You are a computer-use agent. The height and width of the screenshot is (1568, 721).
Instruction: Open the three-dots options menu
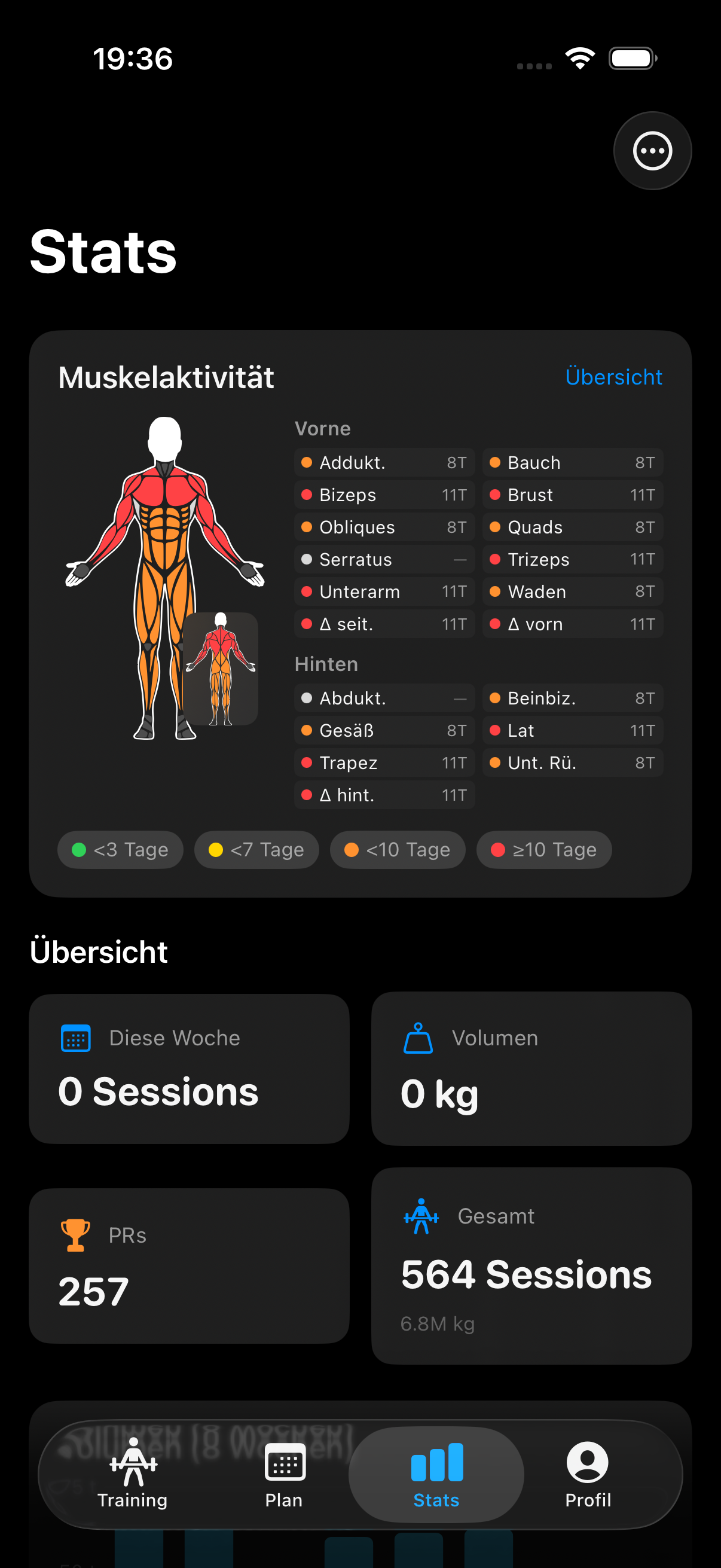pyautogui.click(x=652, y=151)
